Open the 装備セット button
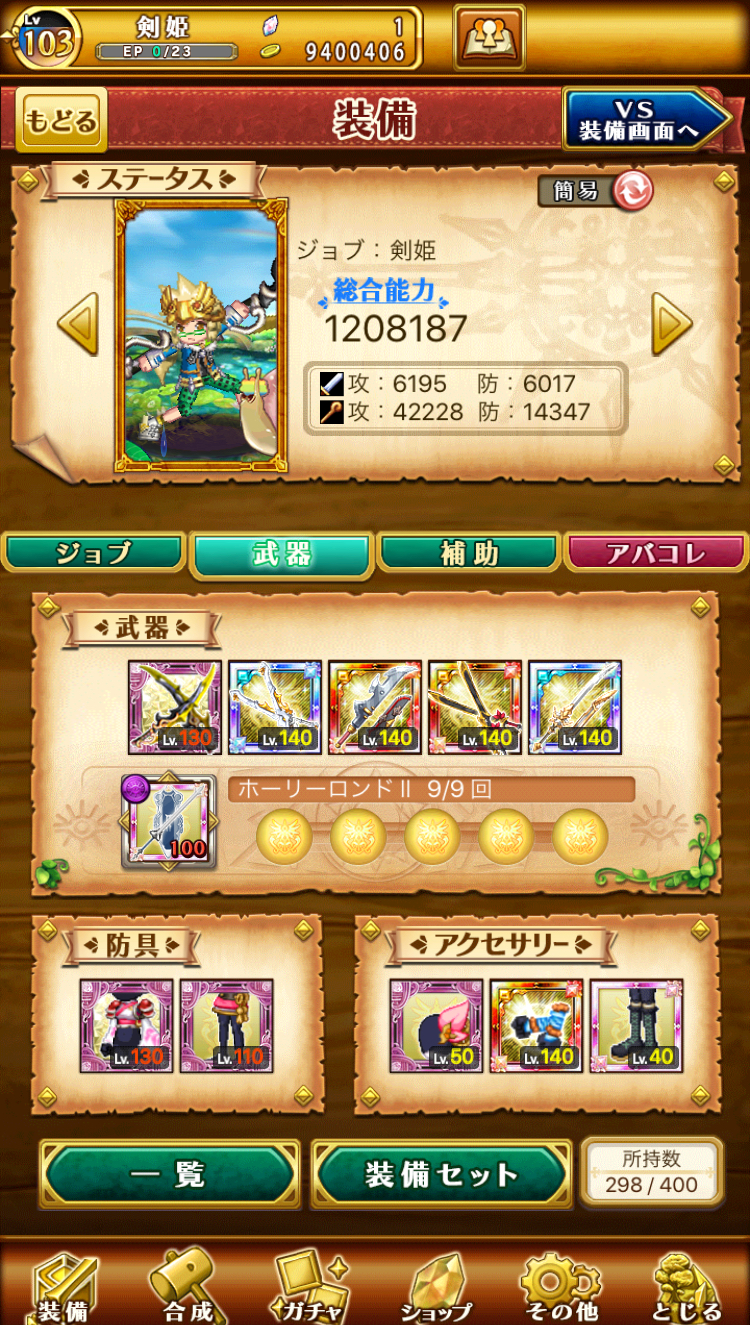This screenshot has height=1325, width=750. click(x=441, y=1174)
